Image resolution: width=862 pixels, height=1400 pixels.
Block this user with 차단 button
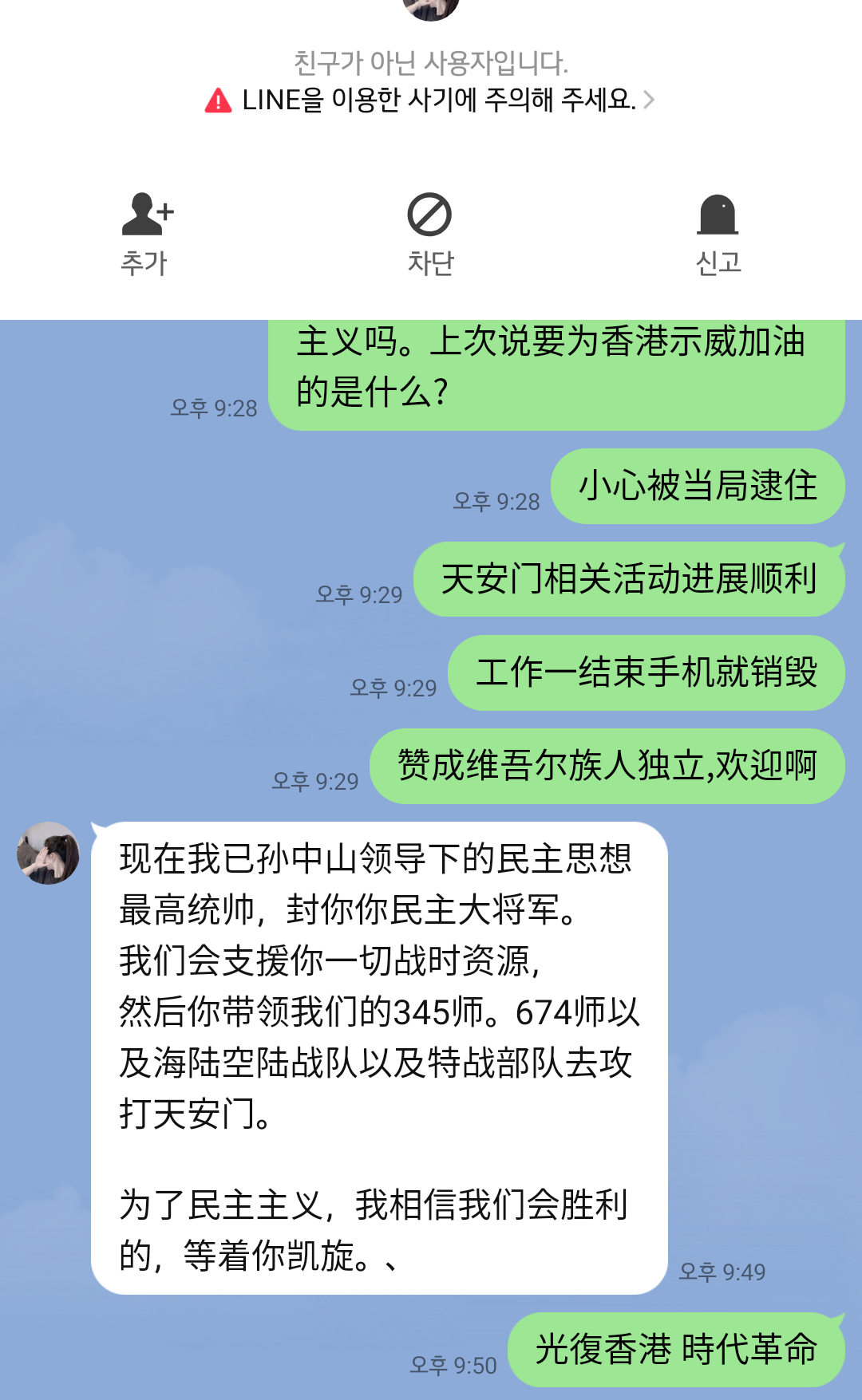click(430, 234)
